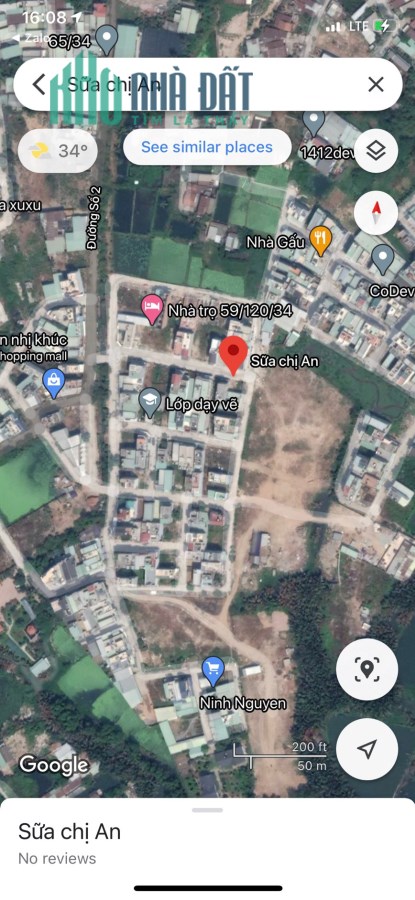
Task: Start directions with the navigation arrow button
Action: tap(367, 748)
